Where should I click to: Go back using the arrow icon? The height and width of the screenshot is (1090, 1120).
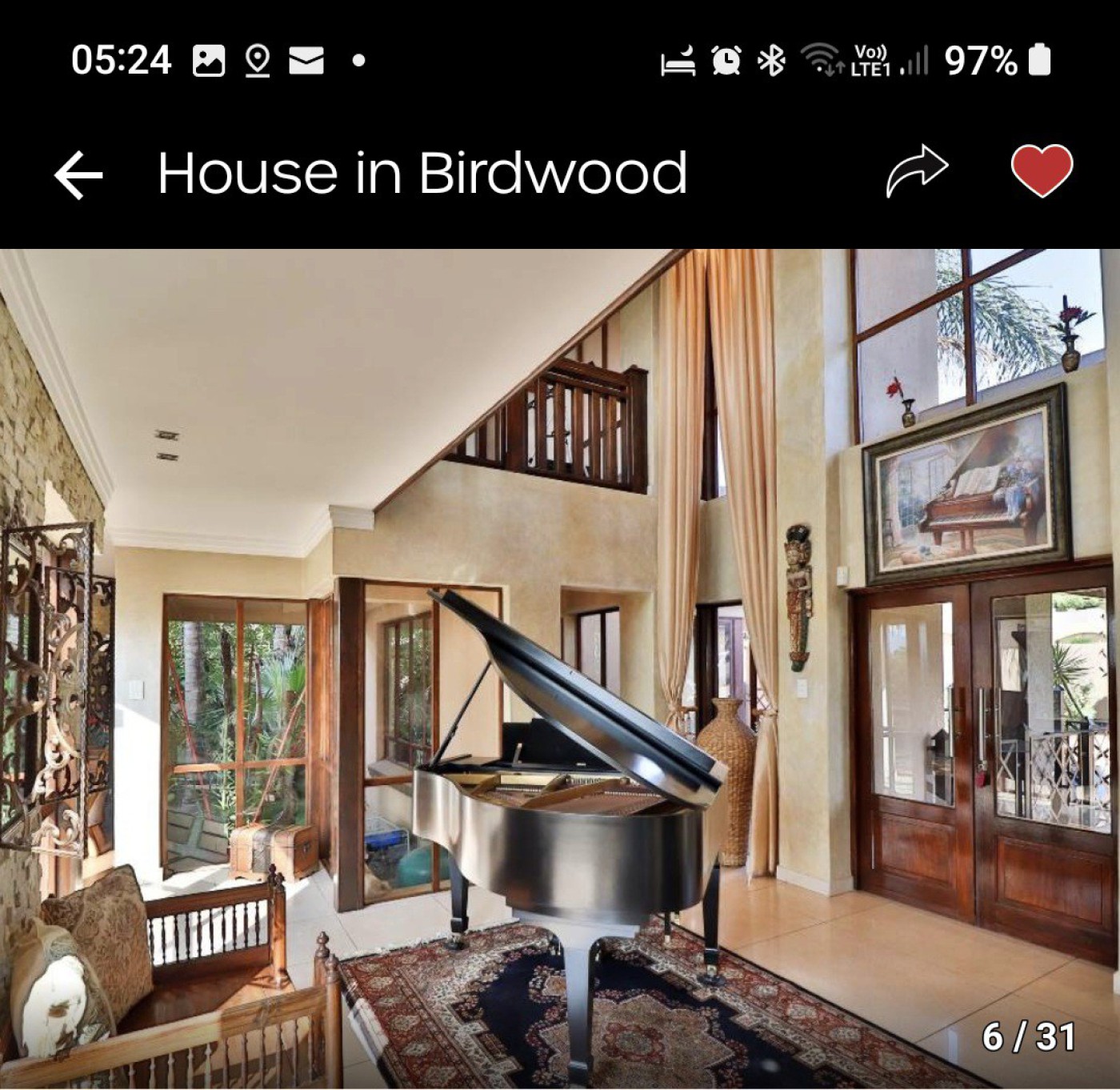point(78,174)
